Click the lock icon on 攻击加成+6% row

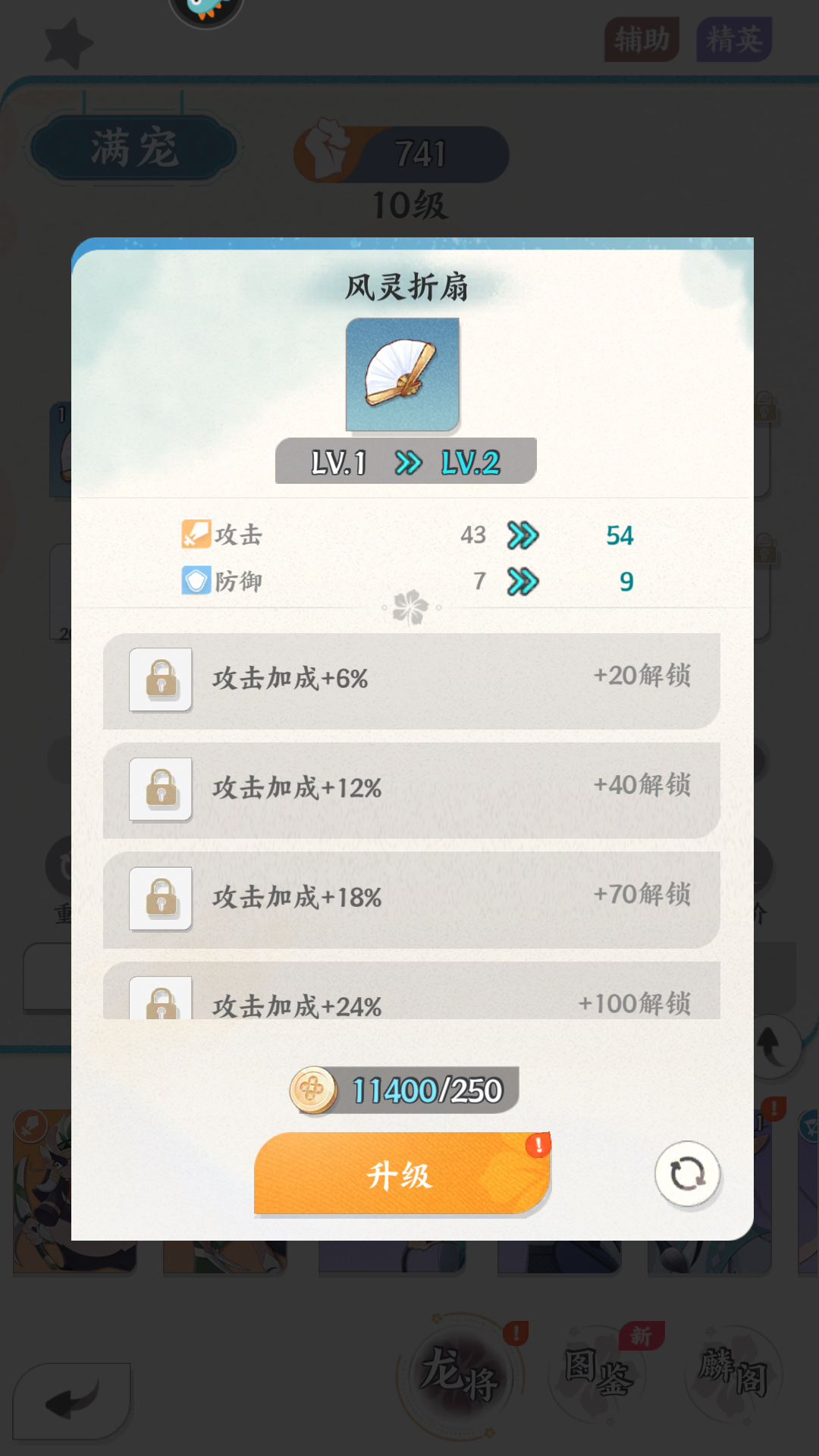pos(161,680)
